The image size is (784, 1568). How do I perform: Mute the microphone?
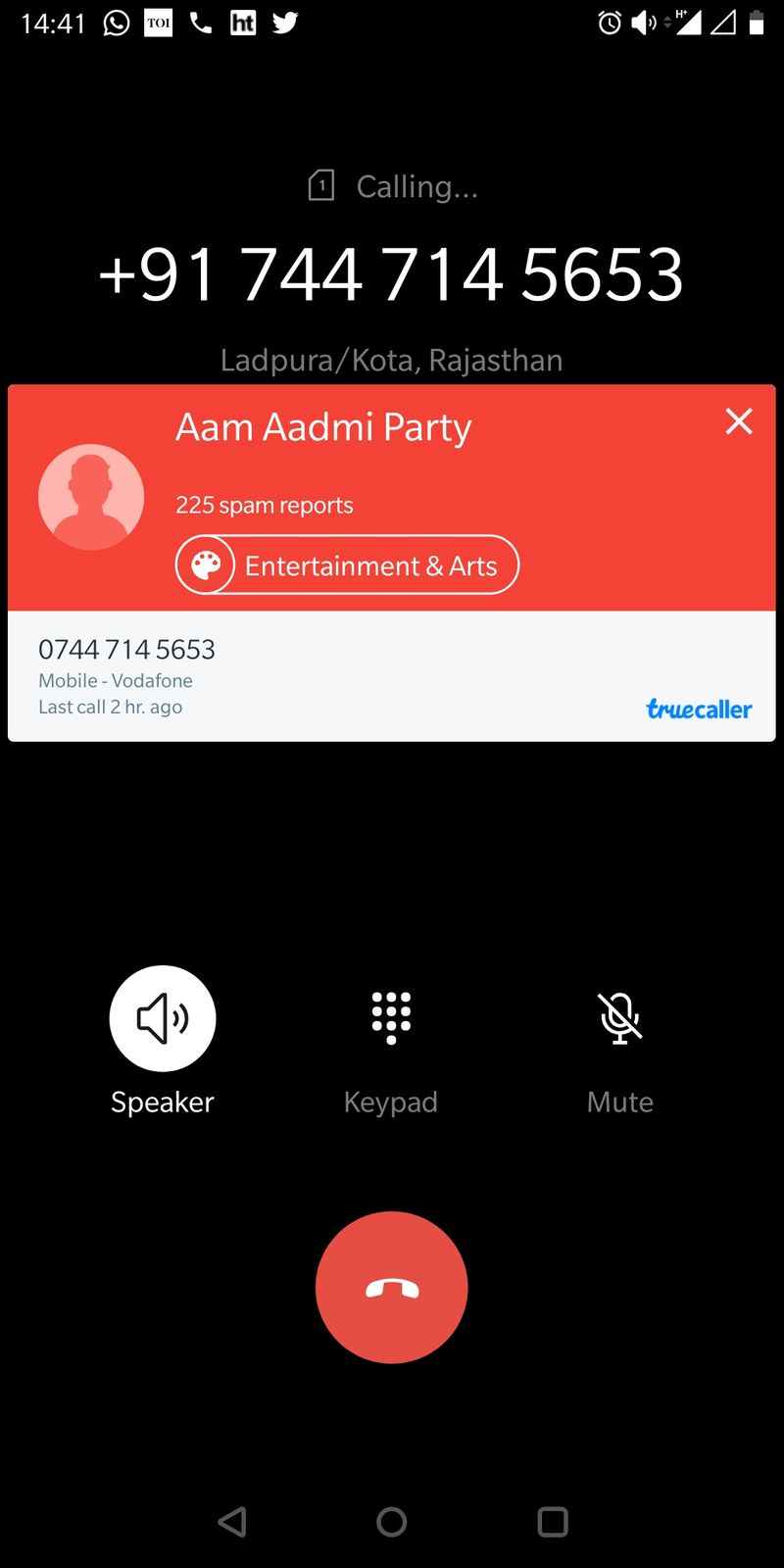[x=620, y=1019]
